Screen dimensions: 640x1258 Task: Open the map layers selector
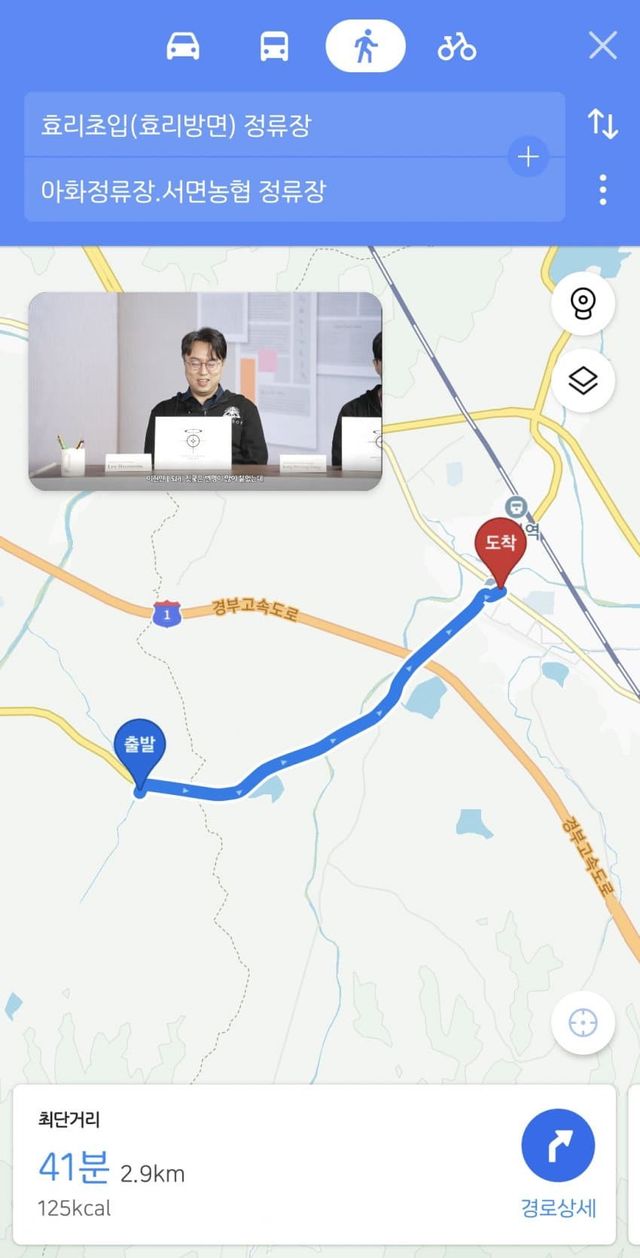[583, 380]
